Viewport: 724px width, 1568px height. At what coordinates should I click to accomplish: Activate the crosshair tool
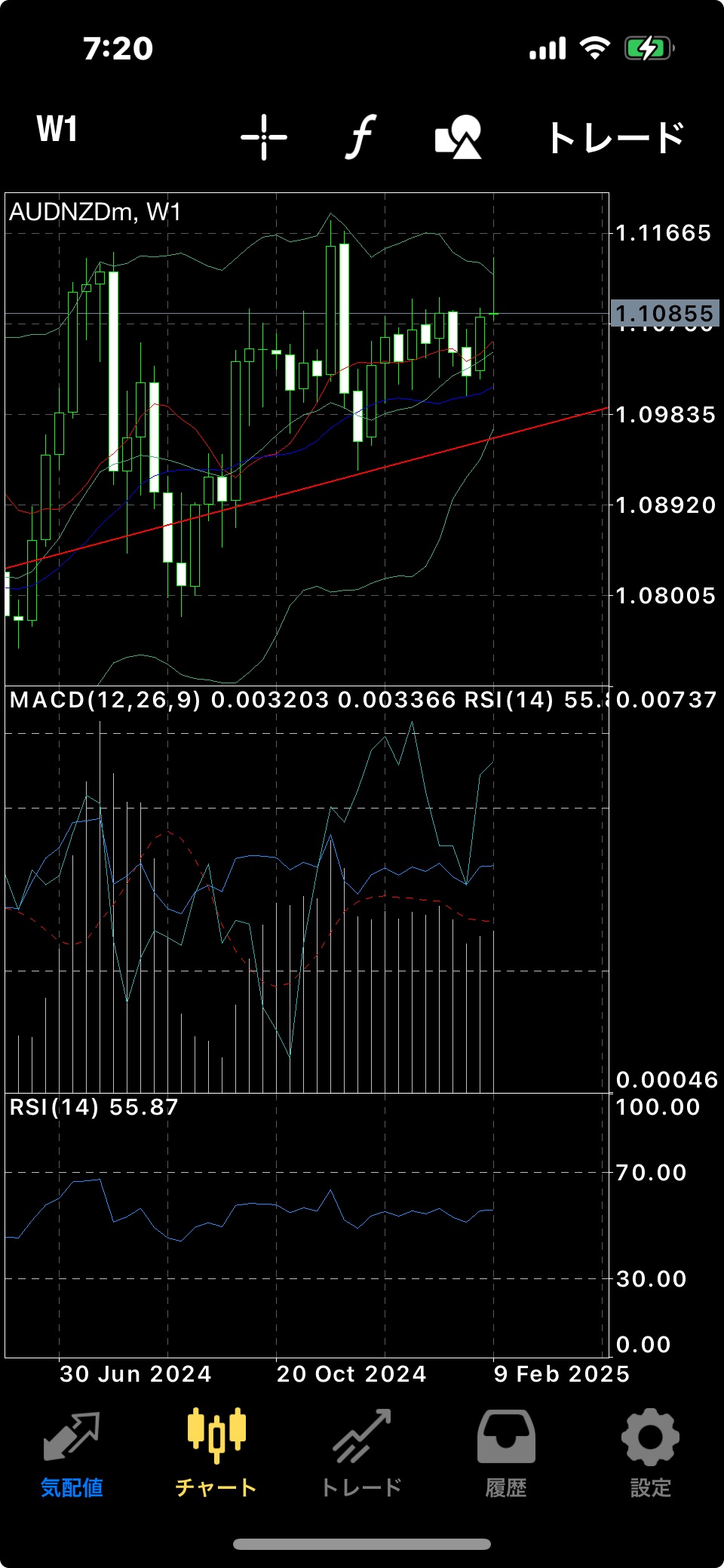[x=264, y=137]
